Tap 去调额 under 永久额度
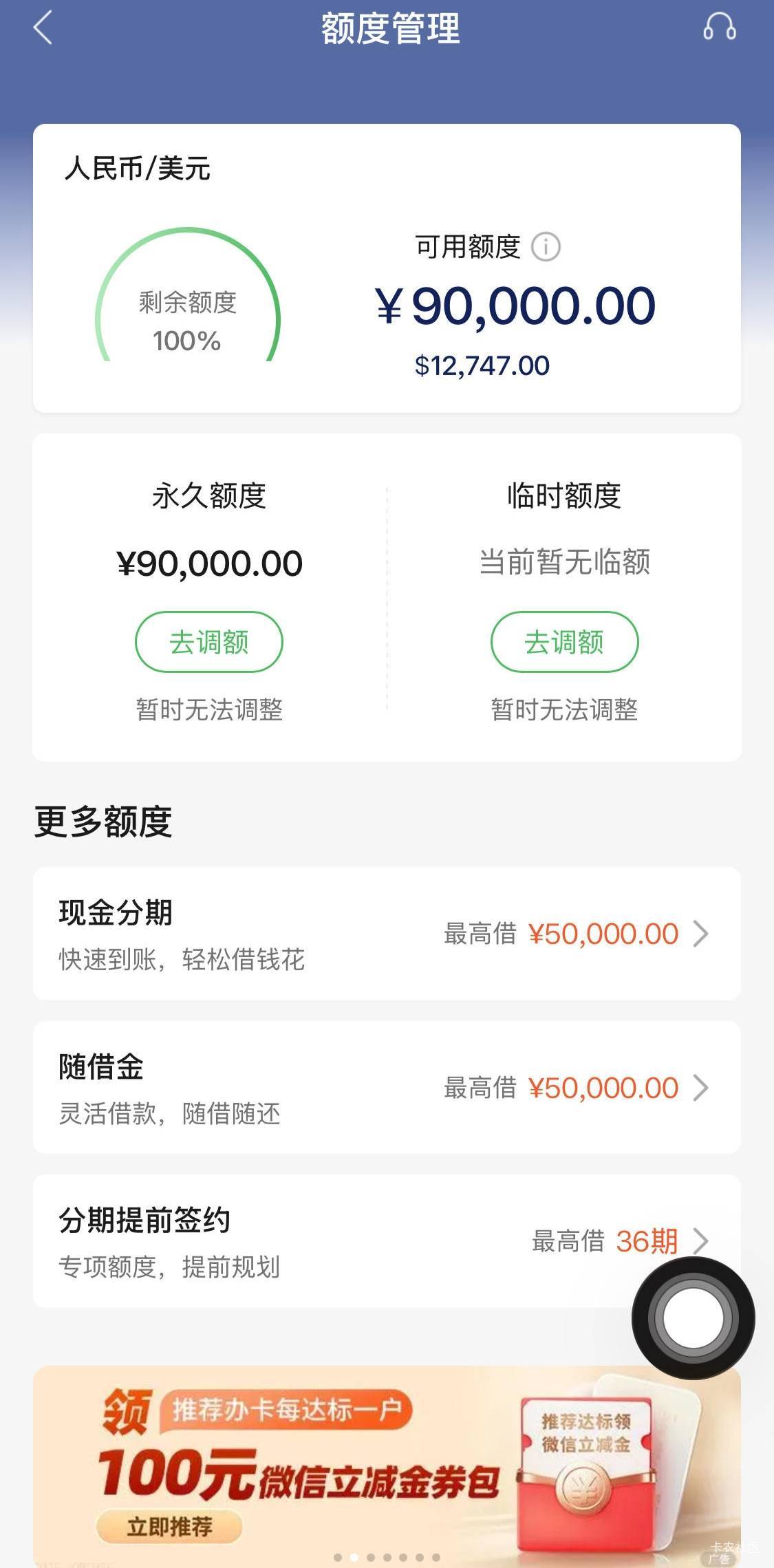 [x=209, y=642]
